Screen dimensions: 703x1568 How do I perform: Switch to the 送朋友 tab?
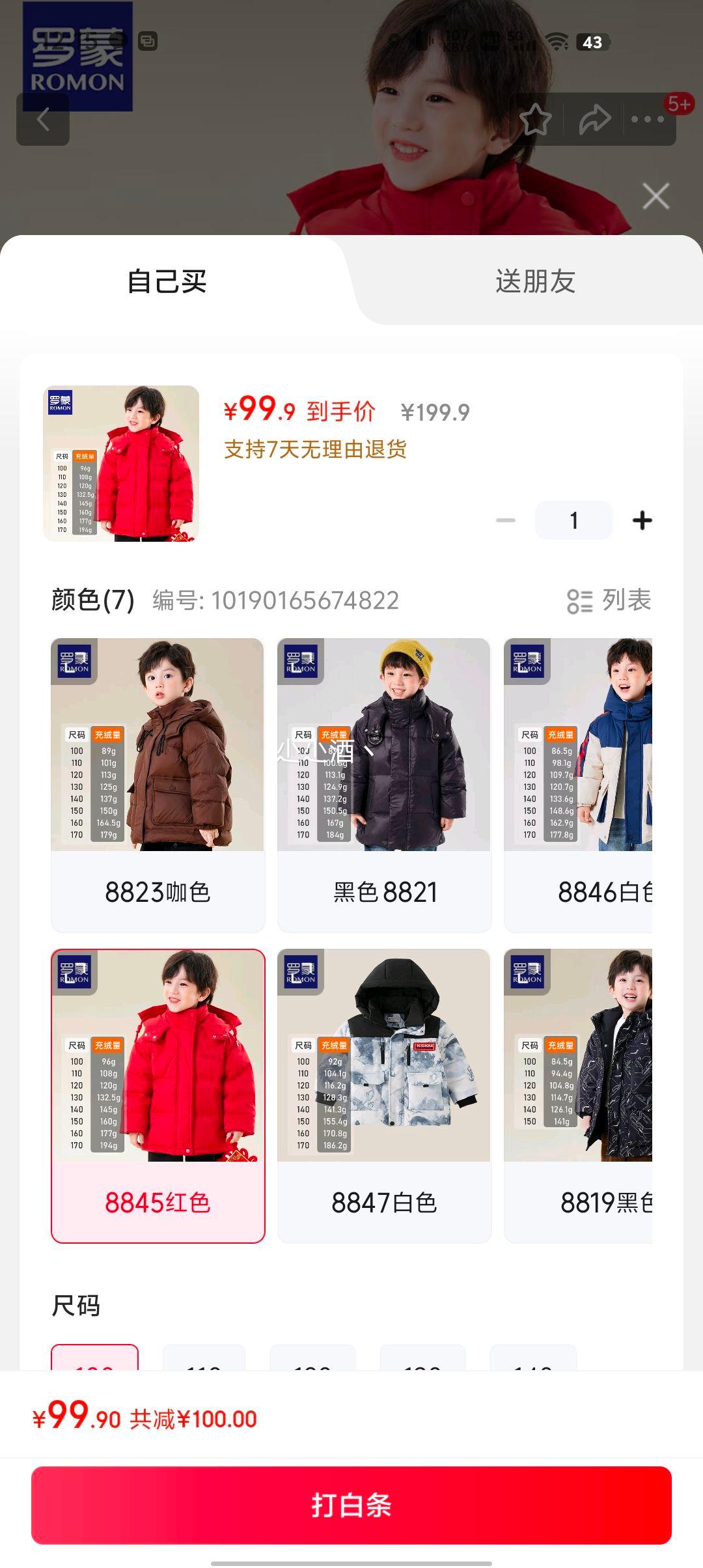tap(535, 281)
